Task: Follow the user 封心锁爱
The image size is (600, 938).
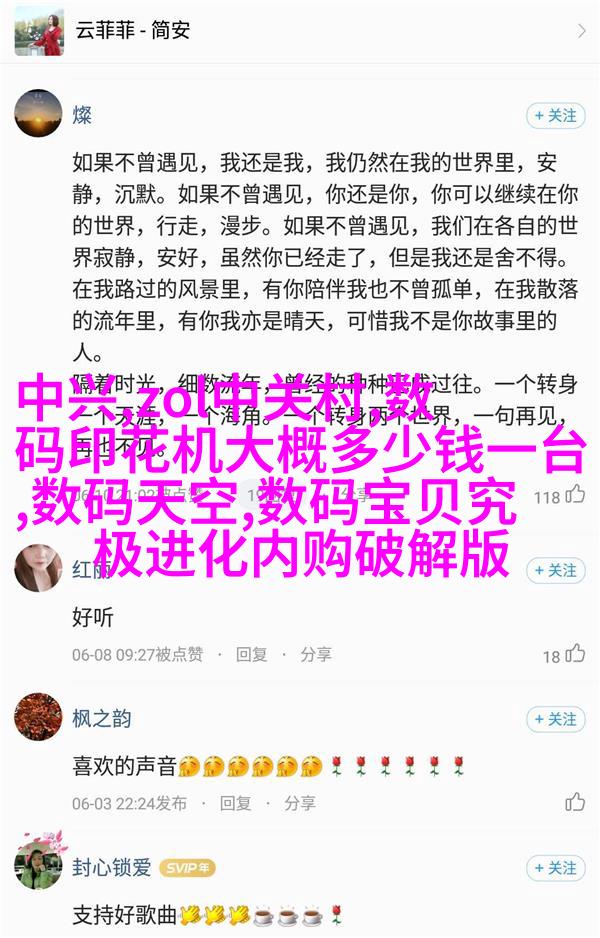Action: click(554, 868)
